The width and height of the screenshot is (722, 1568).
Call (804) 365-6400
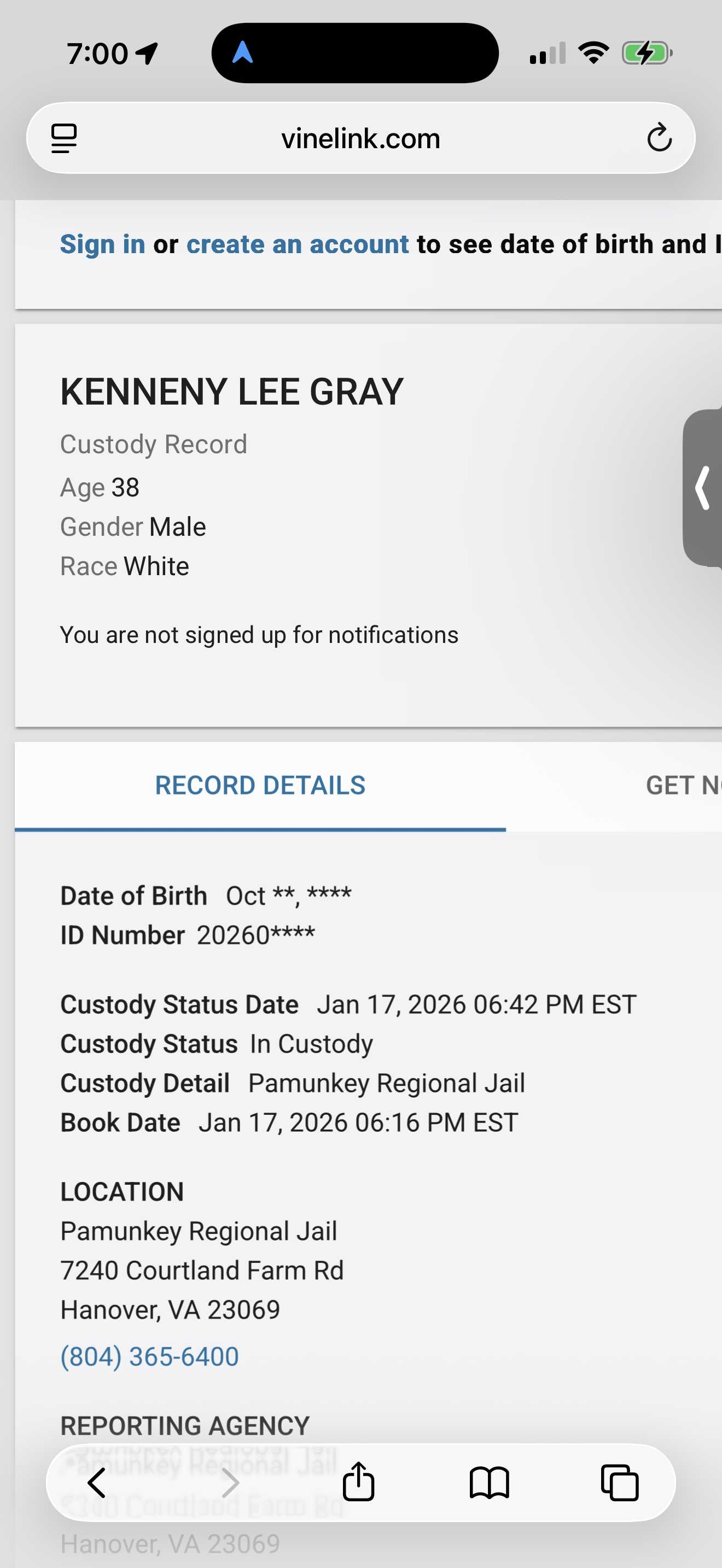(x=150, y=1356)
